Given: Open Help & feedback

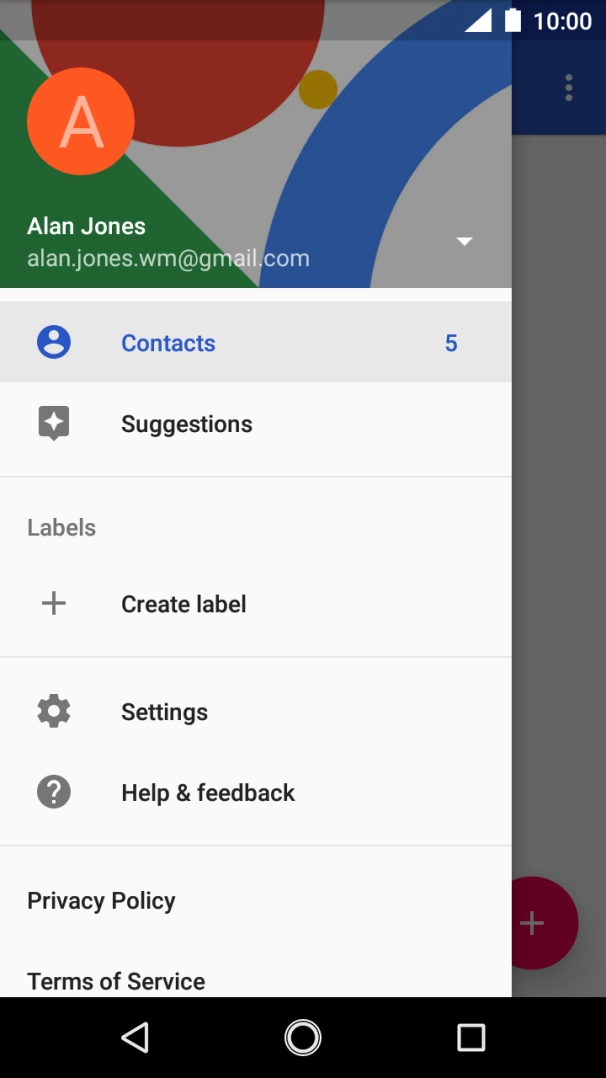Looking at the screenshot, I should pos(207,793).
